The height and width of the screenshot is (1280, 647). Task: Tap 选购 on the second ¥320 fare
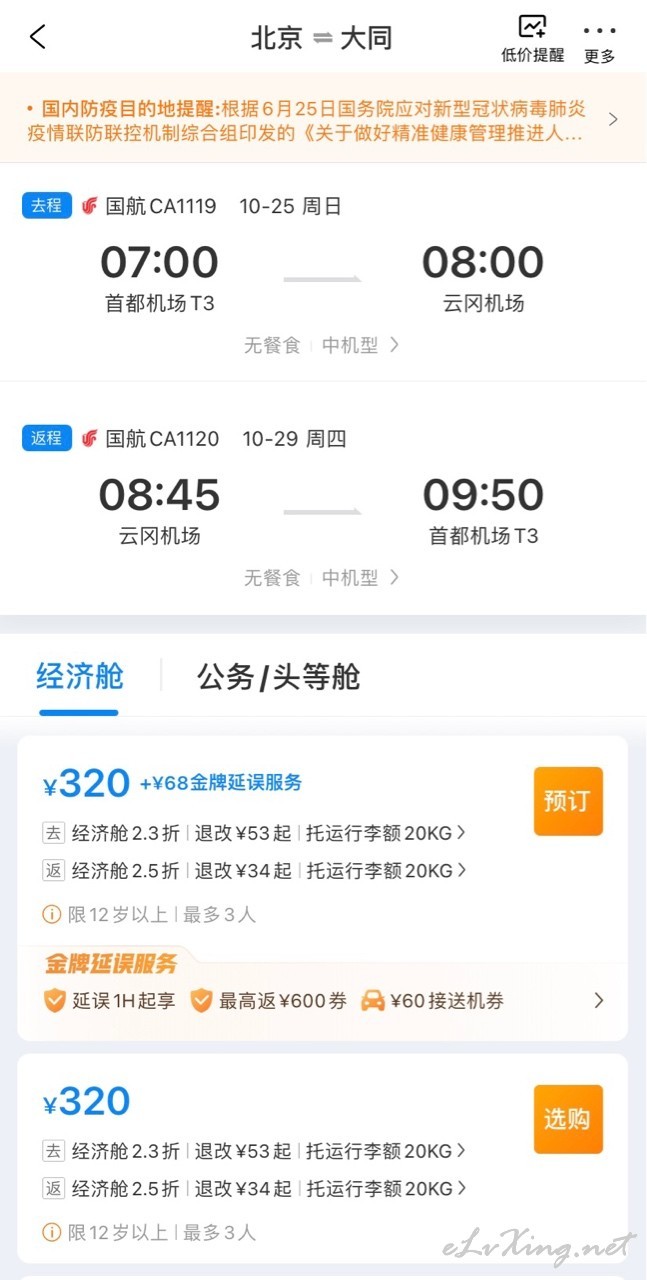(x=568, y=1119)
